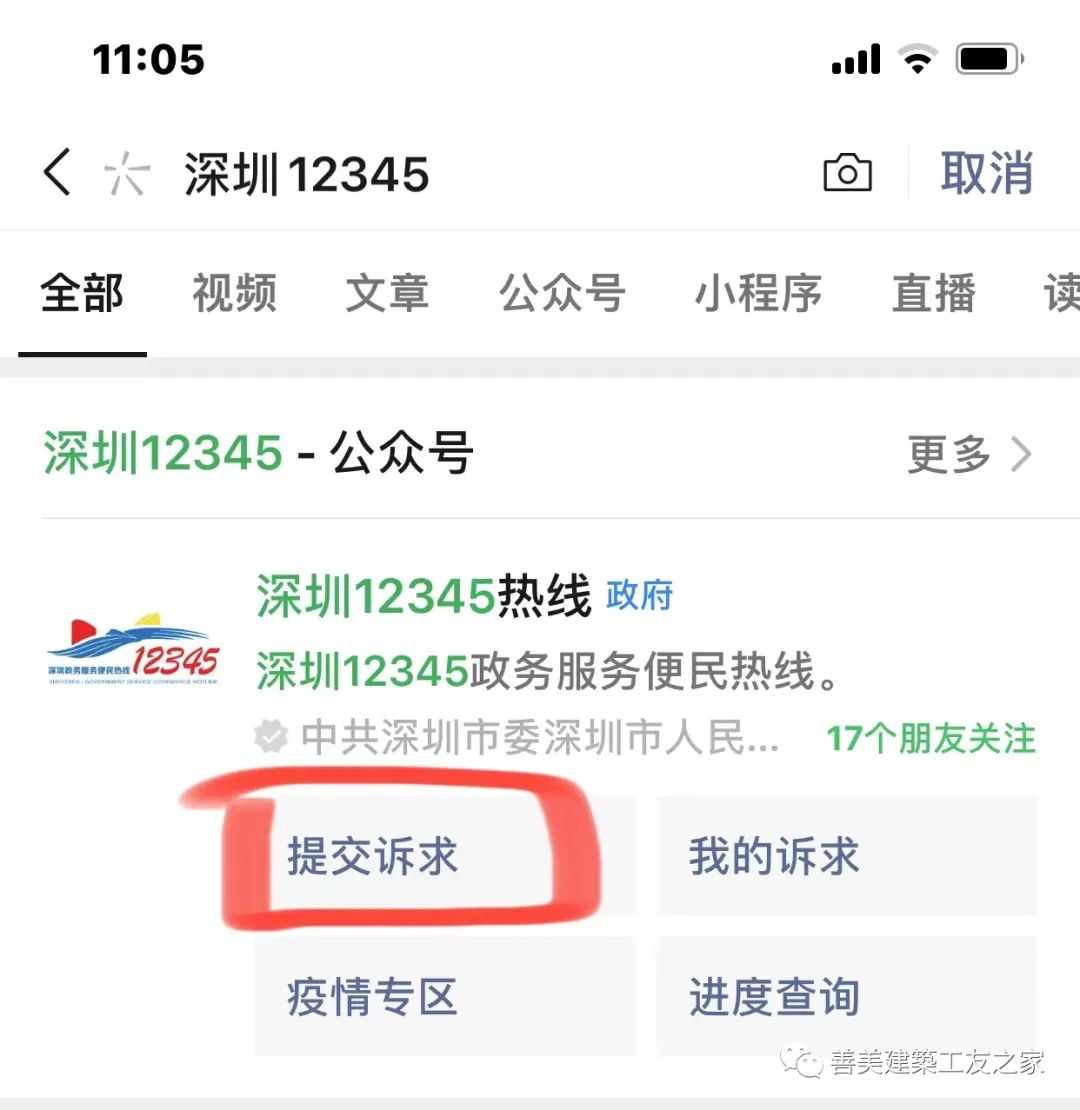Open the 小程序 tab
This screenshot has height=1110, width=1080.
pyautogui.click(x=758, y=294)
